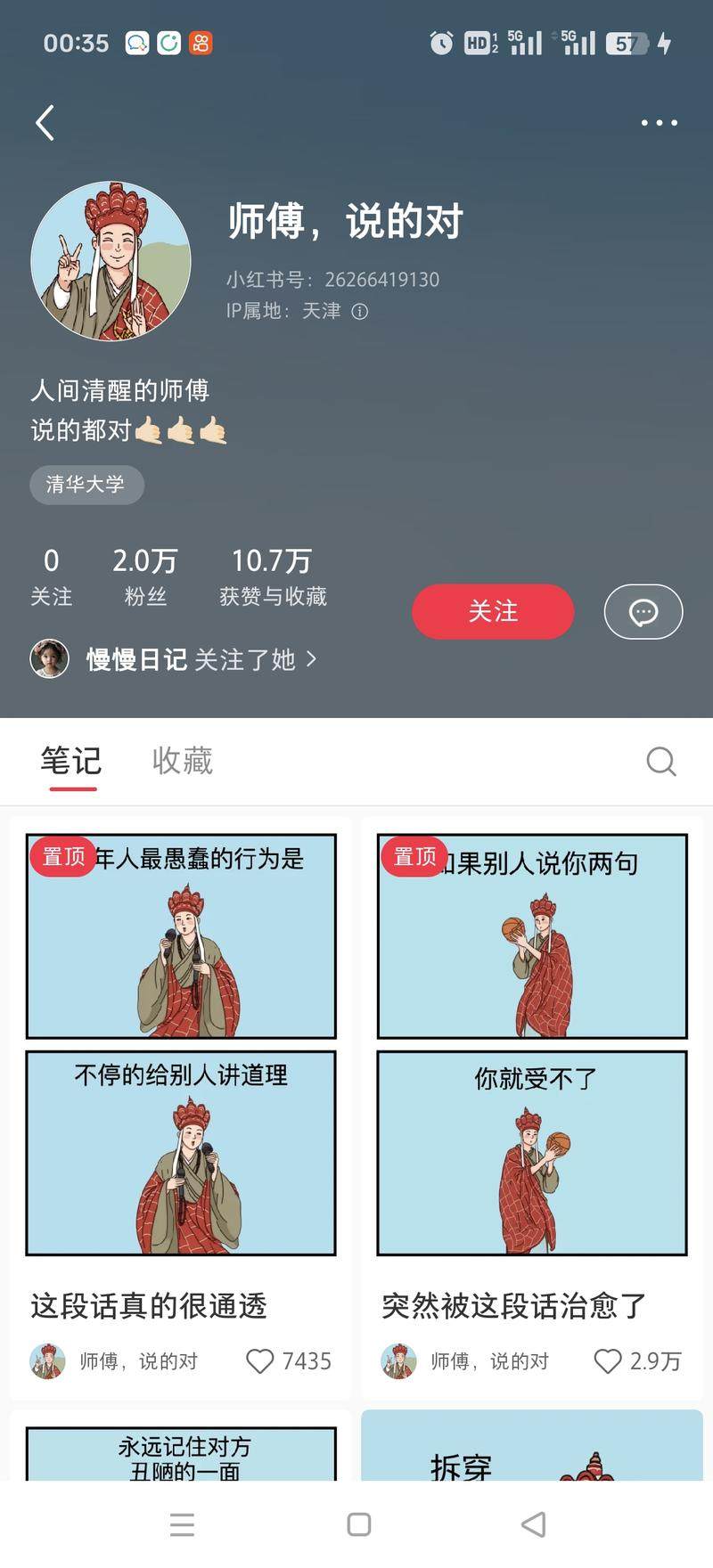Screen dimensions: 713x1568
Task: Tap the IP属地 info icon
Action: tap(359, 311)
